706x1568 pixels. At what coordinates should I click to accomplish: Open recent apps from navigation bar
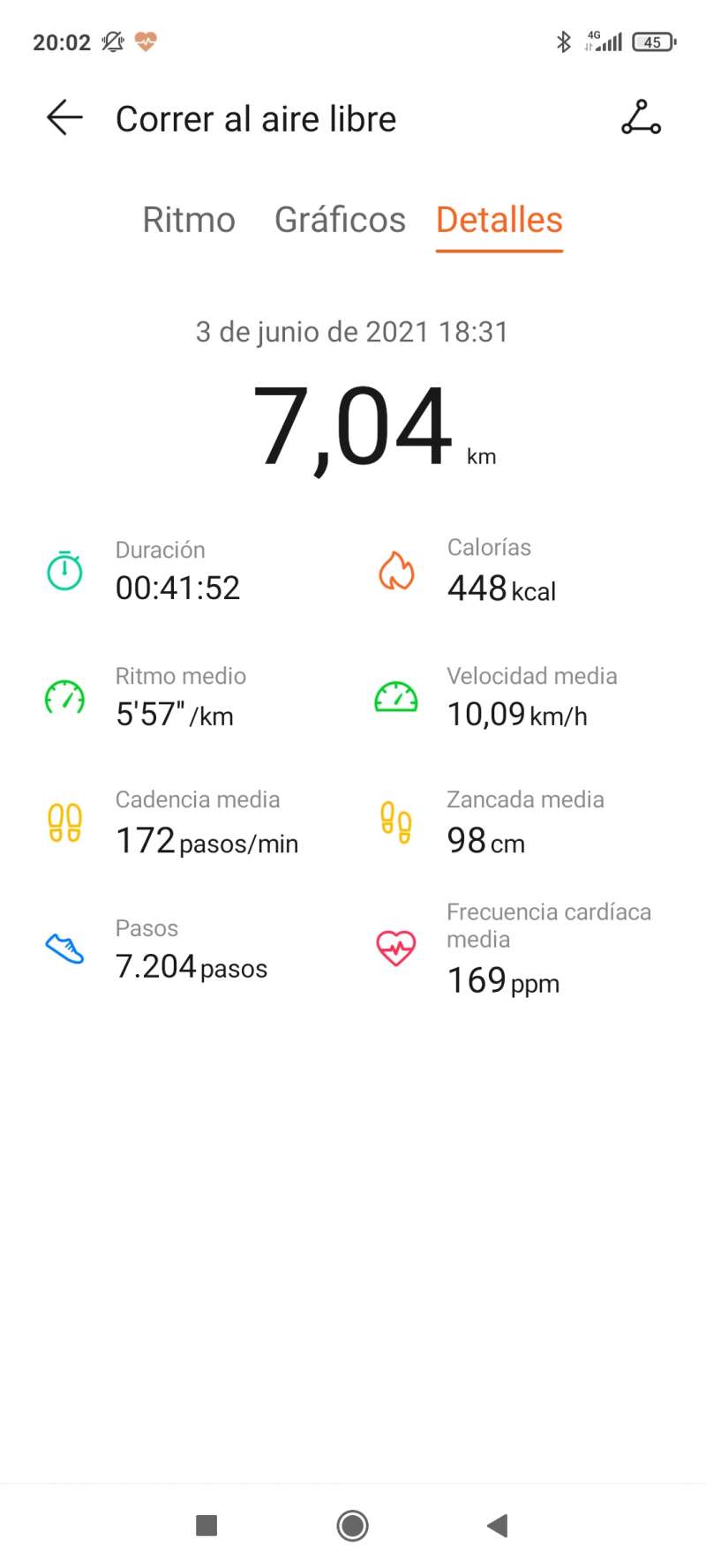[x=207, y=1525]
